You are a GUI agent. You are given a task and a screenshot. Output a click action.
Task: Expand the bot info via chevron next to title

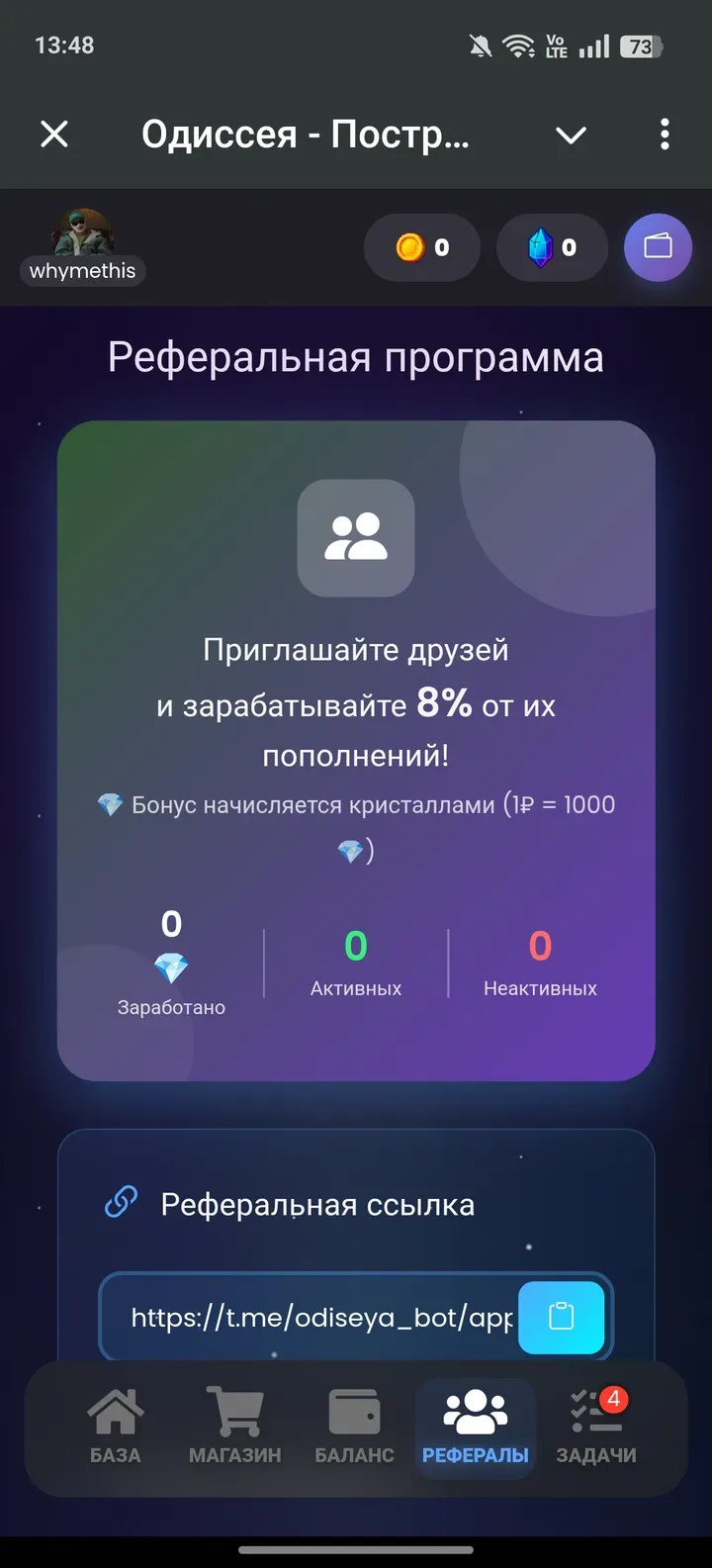click(571, 136)
